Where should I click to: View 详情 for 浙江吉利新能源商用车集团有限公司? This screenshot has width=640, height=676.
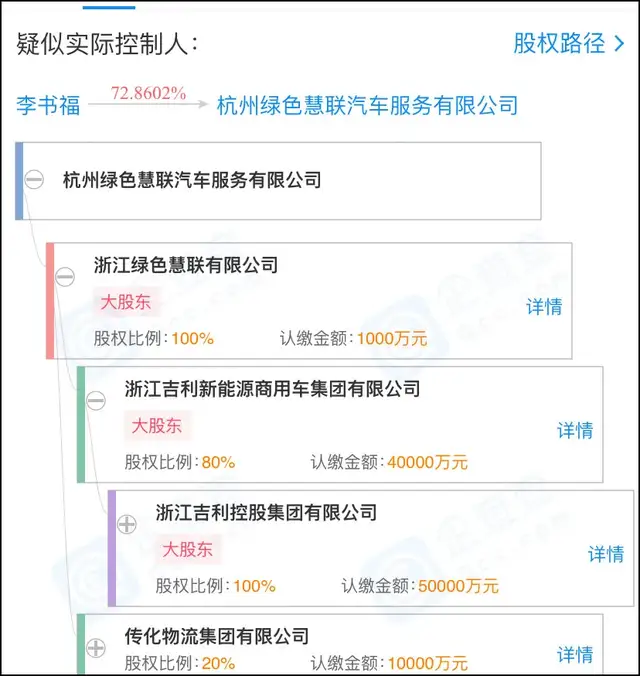575,430
